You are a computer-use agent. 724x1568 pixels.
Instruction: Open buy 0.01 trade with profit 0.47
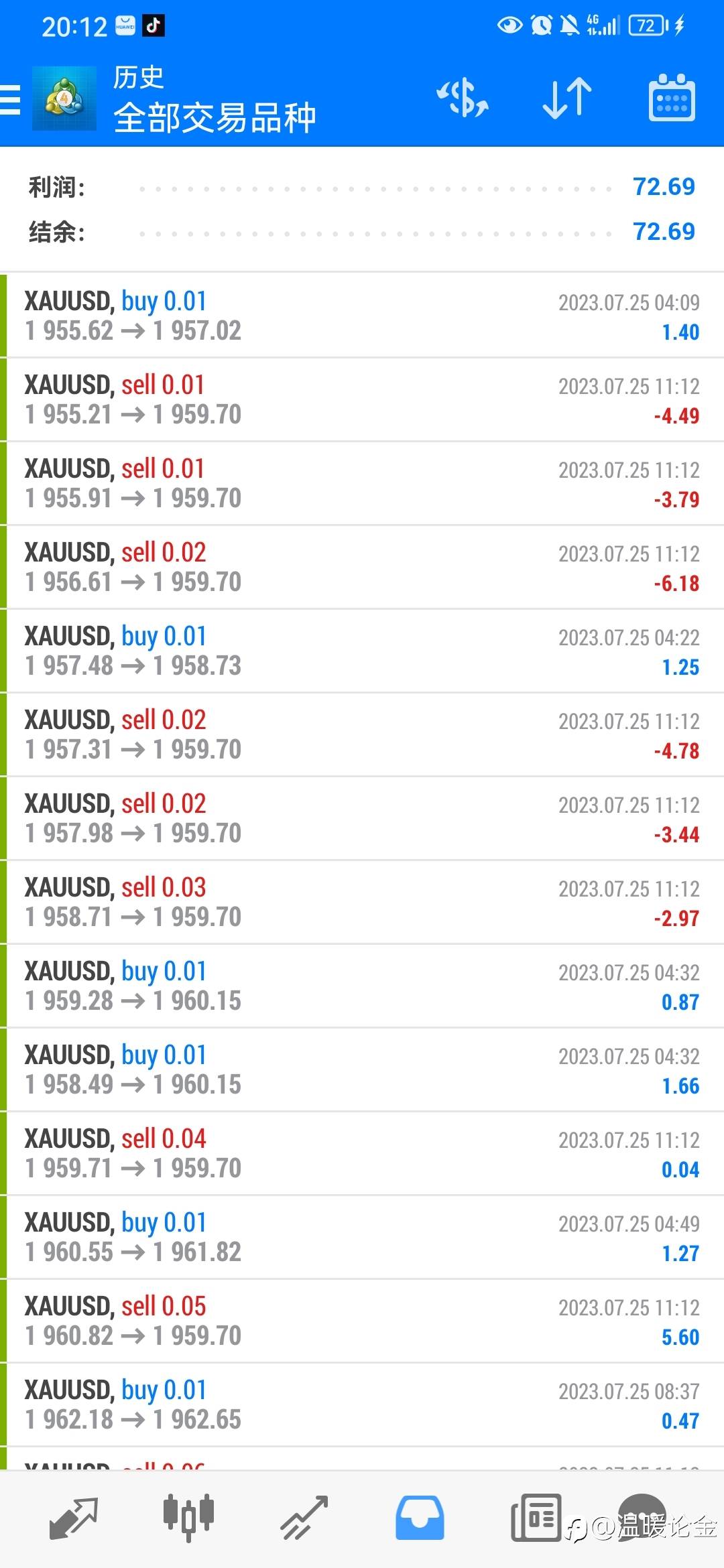pos(362,1404)
